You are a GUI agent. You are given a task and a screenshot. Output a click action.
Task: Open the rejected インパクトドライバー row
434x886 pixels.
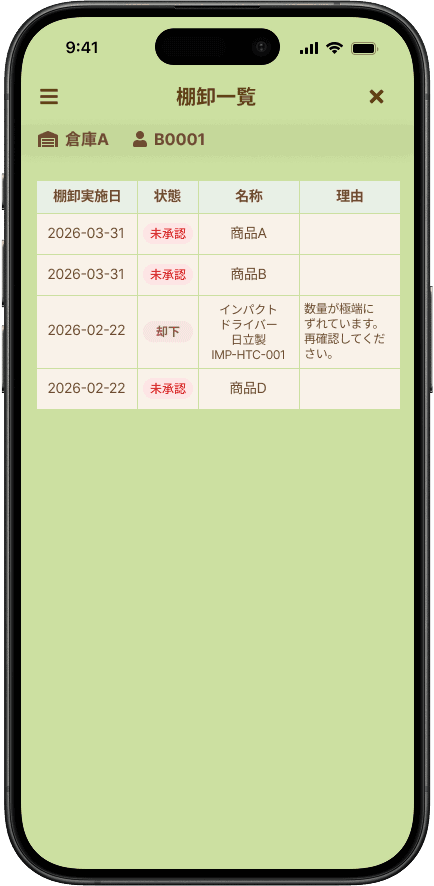[218, 332]
